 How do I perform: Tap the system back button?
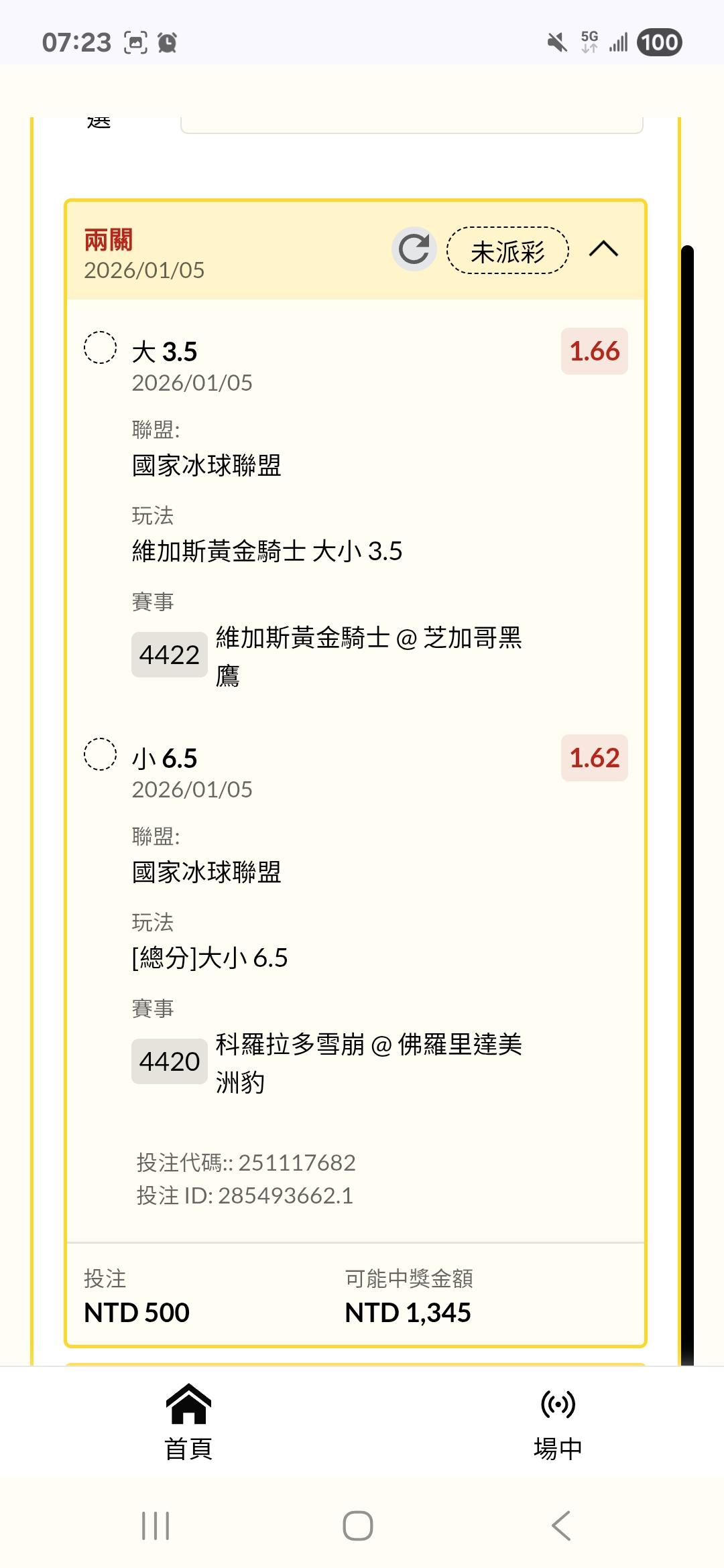[560, 1526]
